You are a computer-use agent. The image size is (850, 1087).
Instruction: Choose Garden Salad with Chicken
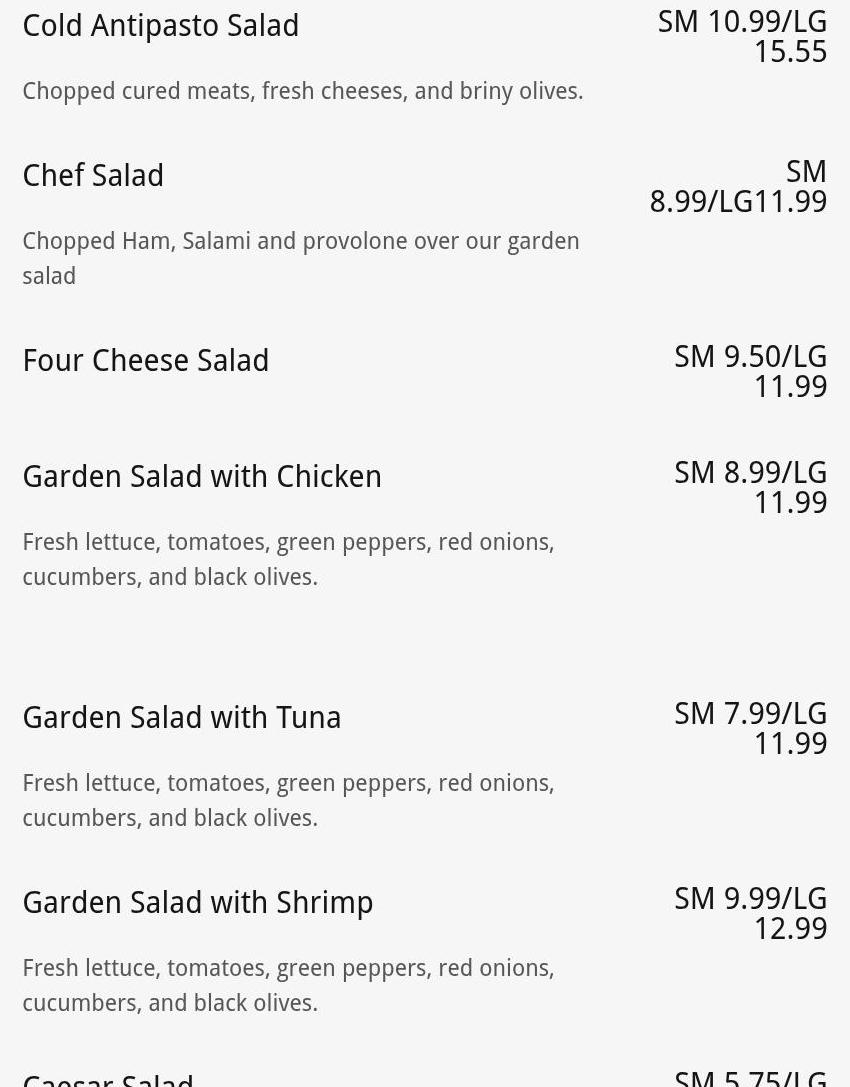click(202, 477)
